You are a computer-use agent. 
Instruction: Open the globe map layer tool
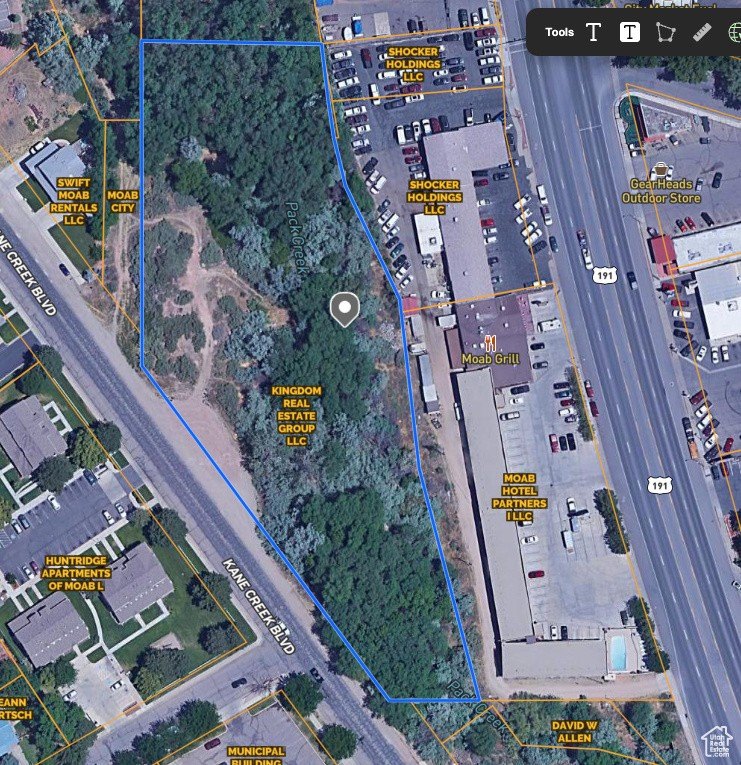tap(734, 32)
